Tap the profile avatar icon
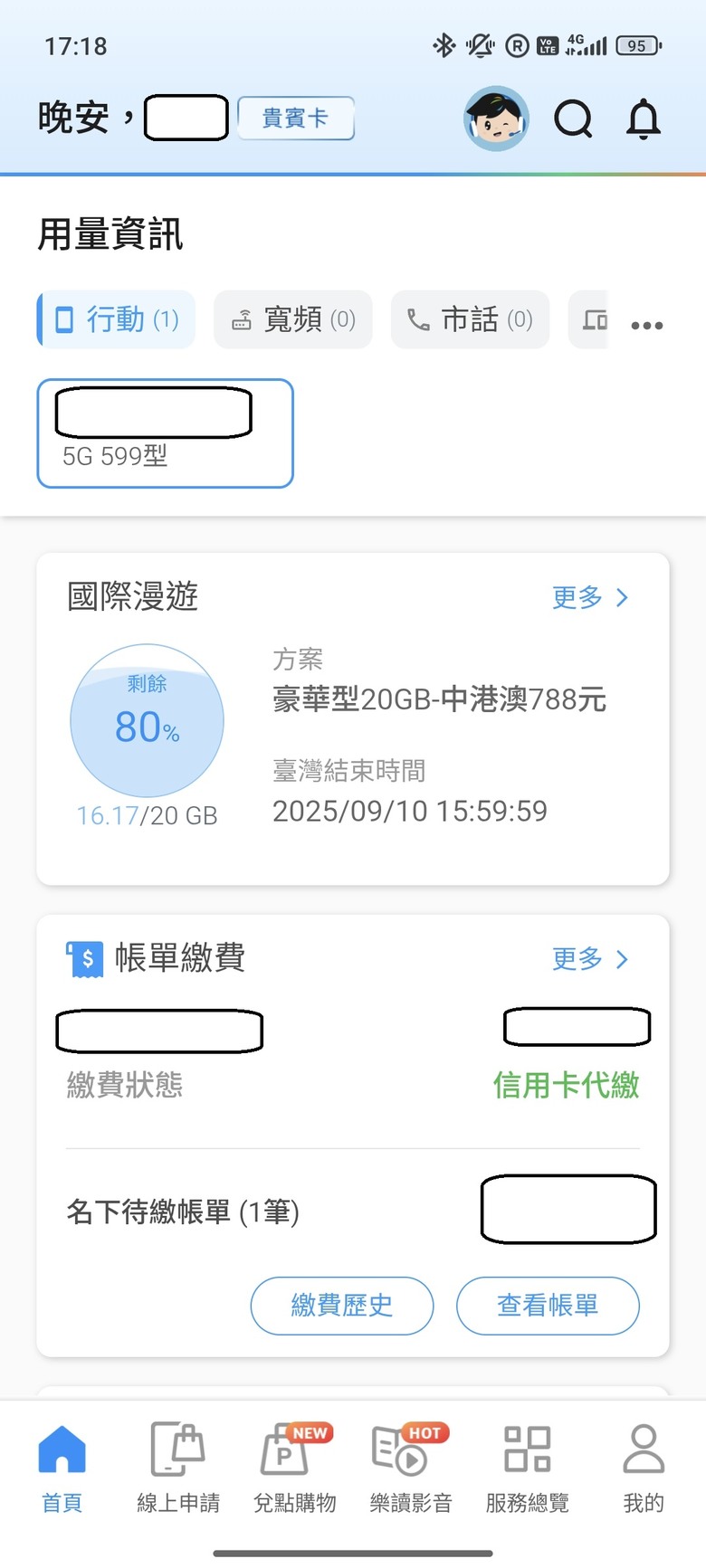The width and height of the screenshot is (706, 1568). tap(495, 118)
